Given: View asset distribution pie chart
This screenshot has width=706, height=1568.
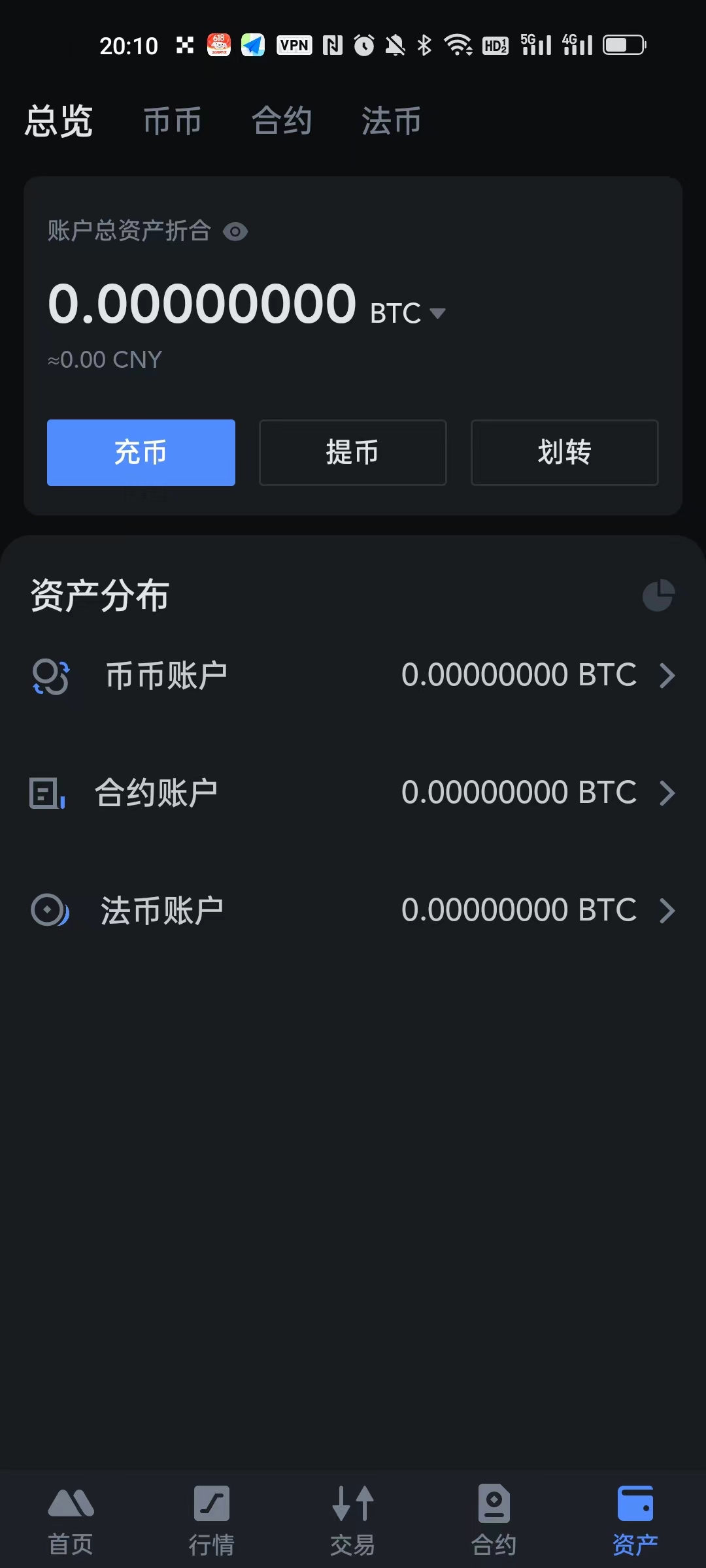Looking at the screenshot, I should point(658,595).
